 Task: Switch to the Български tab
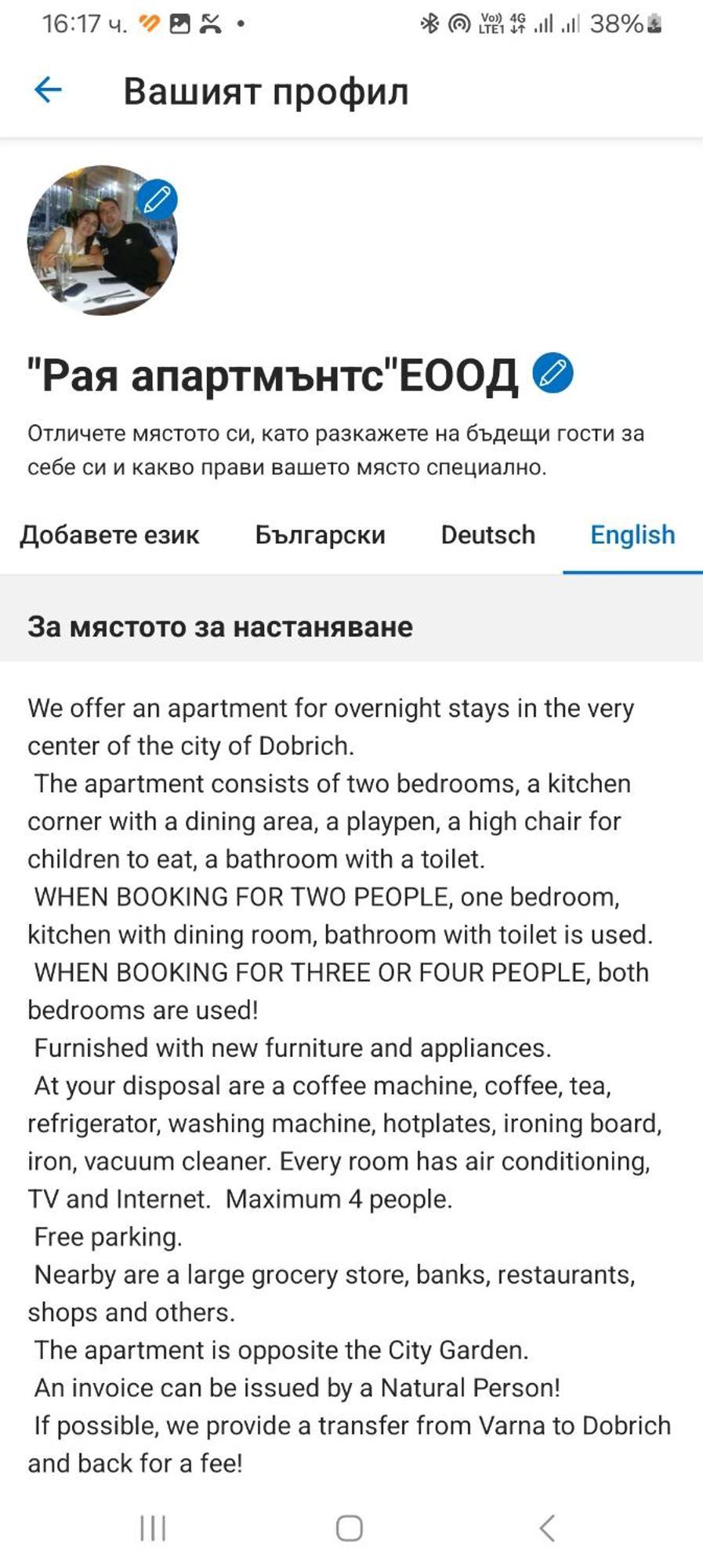pyautogui.click(x=320, y=535)
